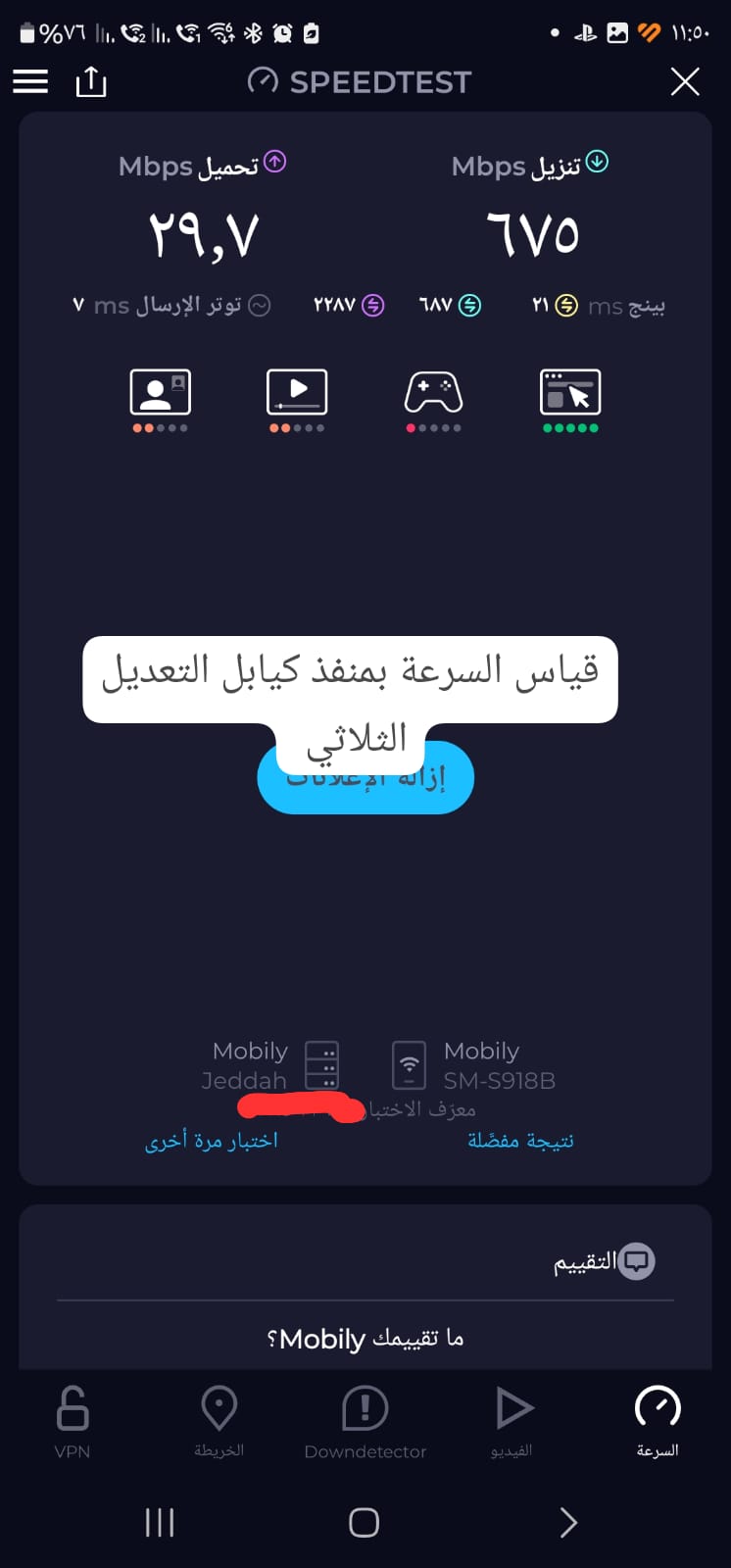Switch to the video tab (الفيديو)
Image resolution: width=731 pixels, height=1568 pixels.
(512, 1422)
